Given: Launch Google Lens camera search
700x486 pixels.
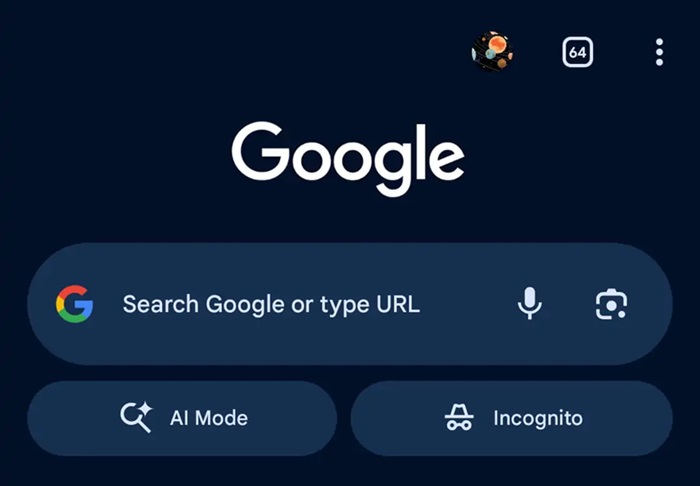Looking at the screenshot, I should (x=611, y=304).
